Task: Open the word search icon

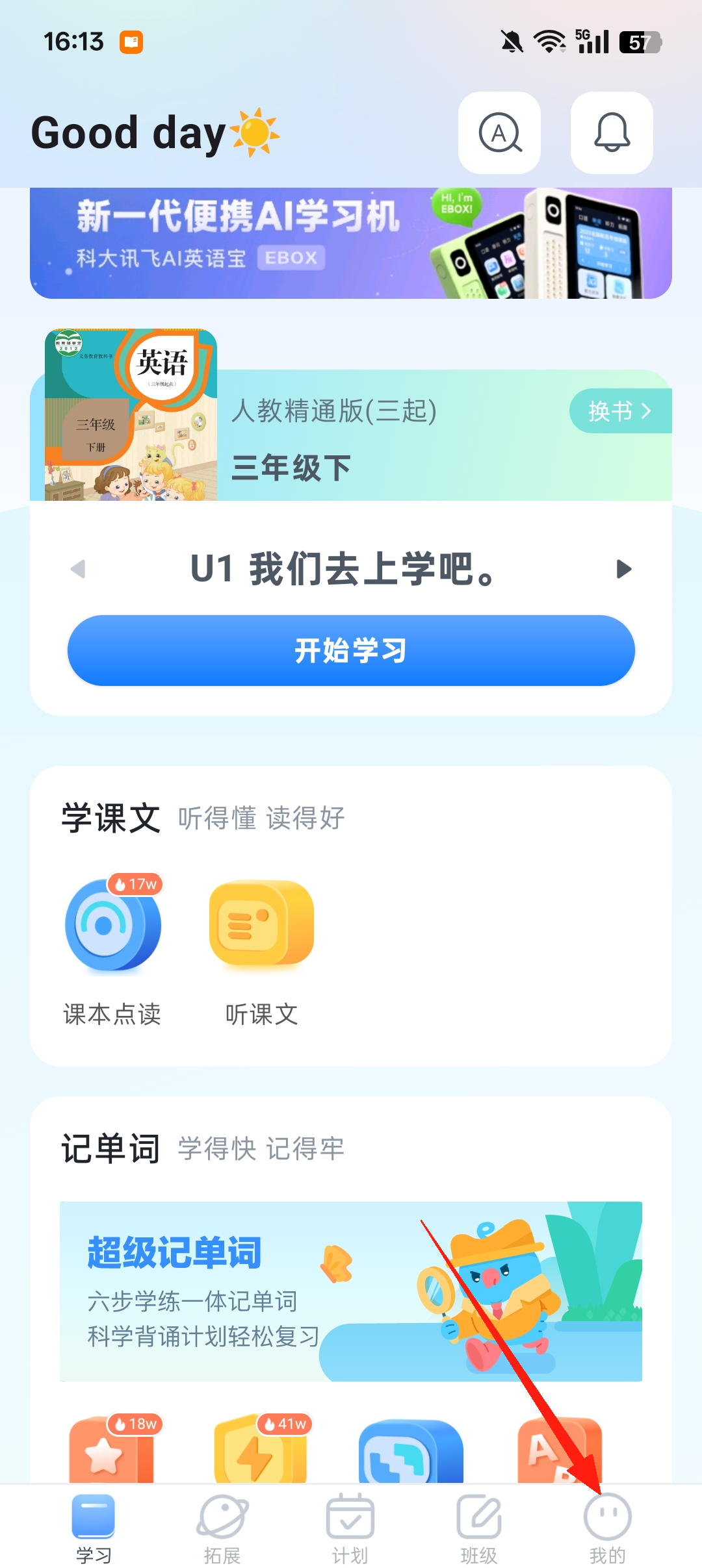Action: pos(499,133)
